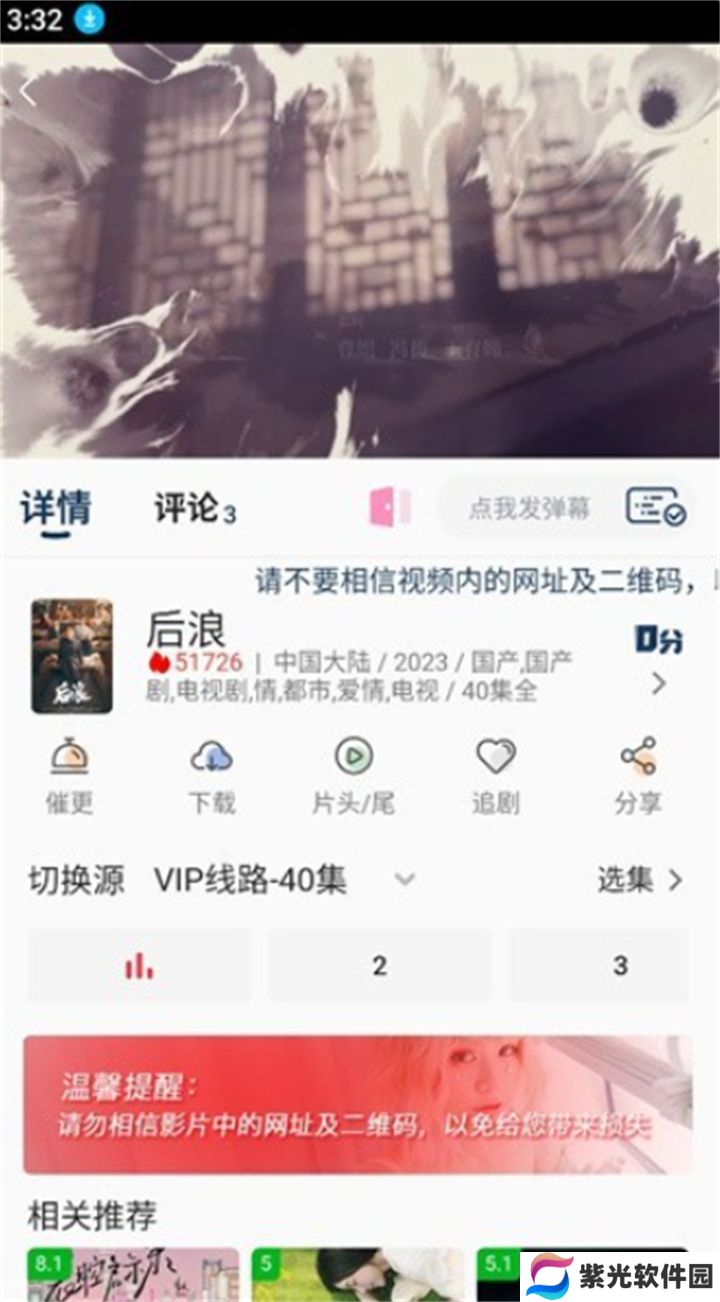Image resolution: width=720 pixels, height=1302 pixels.
Task: Download episodes via 下载
Action: (x=212, y=777)
